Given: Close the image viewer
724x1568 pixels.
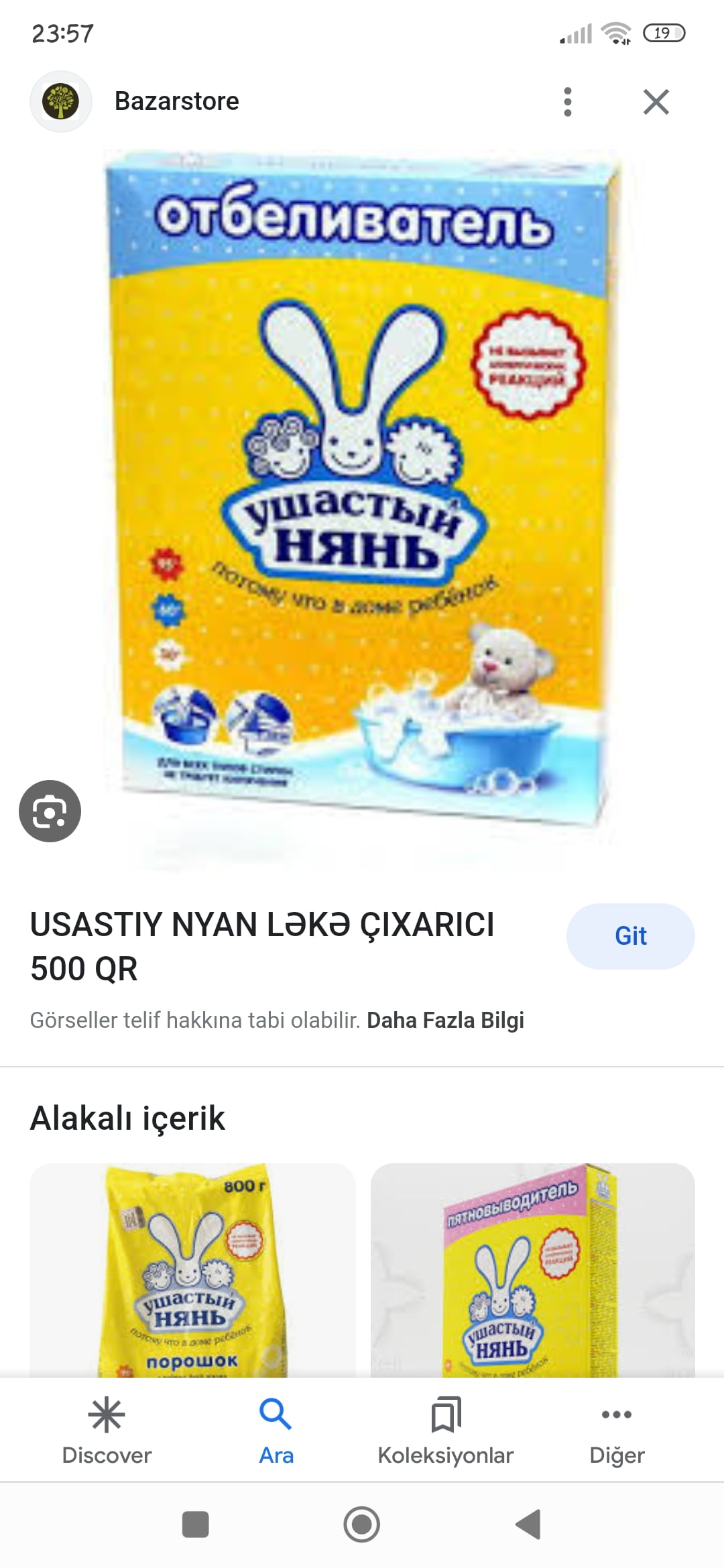Looking at the screenshot, I should tap(656, 102).
